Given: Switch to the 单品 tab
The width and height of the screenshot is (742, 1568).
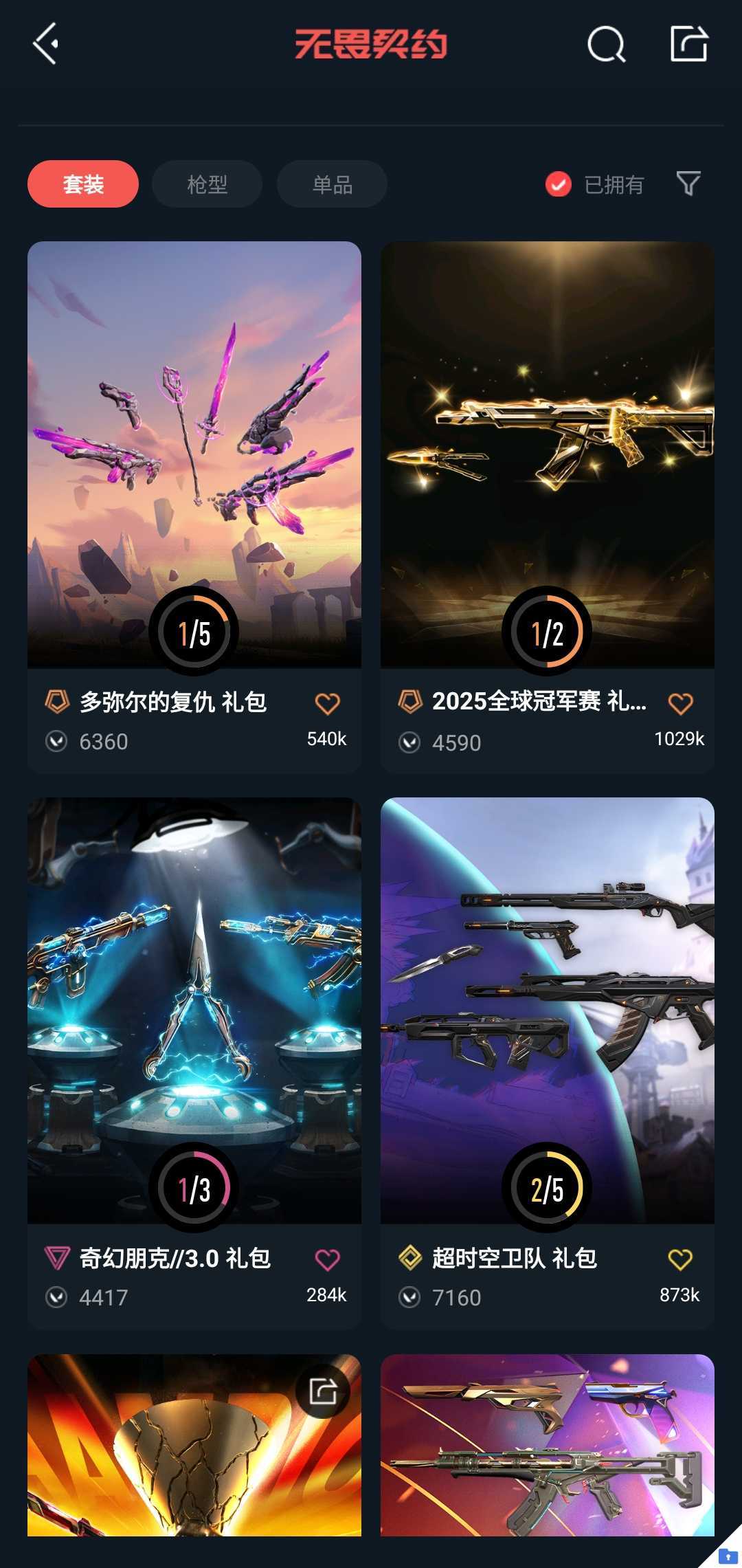Looking at the screenshot, I should [x=332, y=184].
